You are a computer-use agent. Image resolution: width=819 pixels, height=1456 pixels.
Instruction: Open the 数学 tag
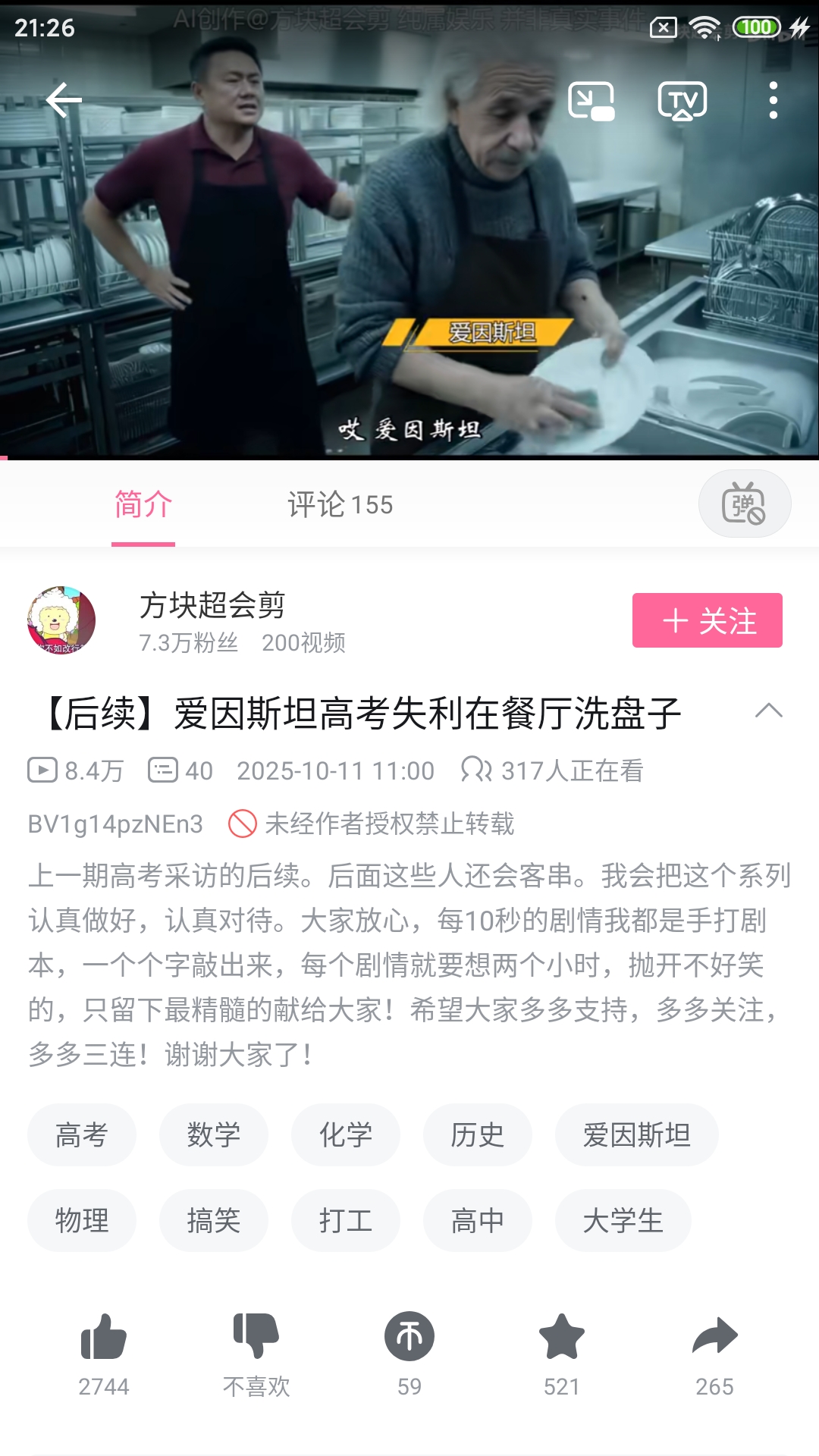coord(213,1135)
